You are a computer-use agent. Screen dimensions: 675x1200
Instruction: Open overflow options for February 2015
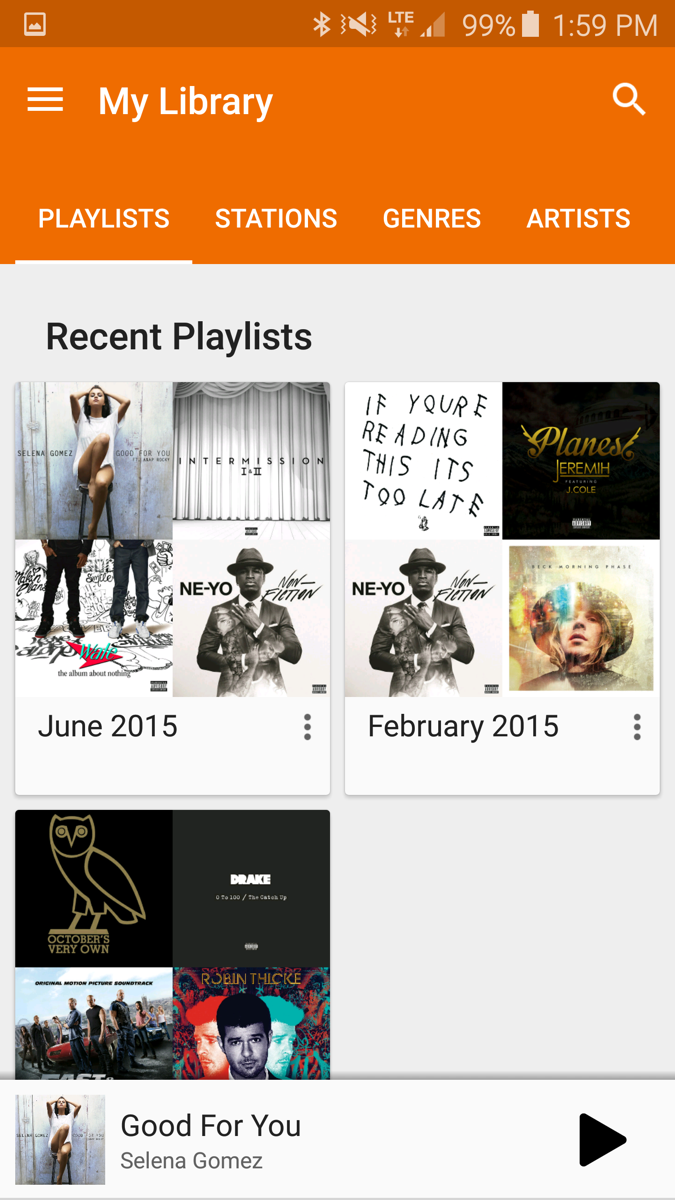[x=637, y=727]
